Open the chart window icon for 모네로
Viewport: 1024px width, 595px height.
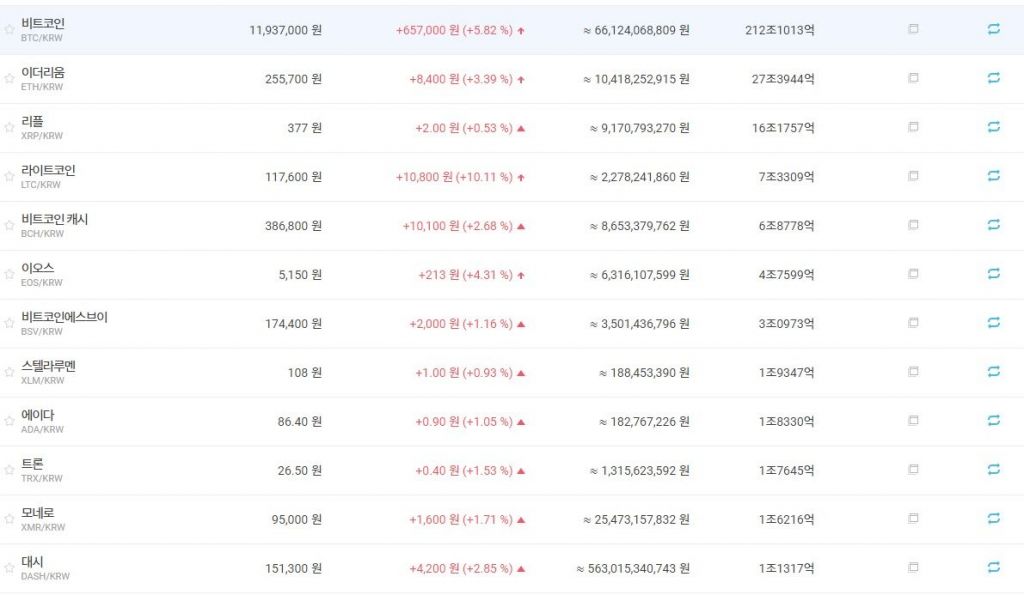[913, 518]
